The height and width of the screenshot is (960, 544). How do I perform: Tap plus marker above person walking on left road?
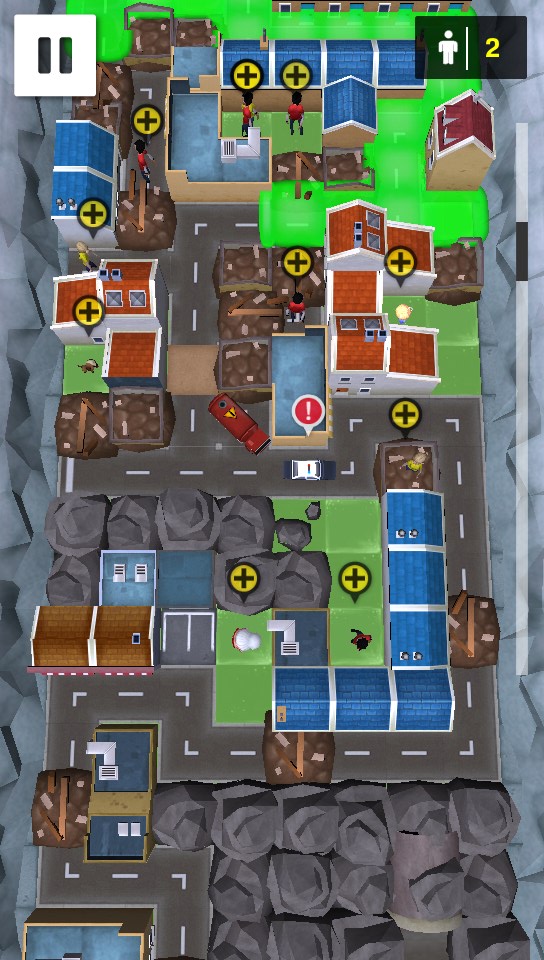tap(147, 122)
